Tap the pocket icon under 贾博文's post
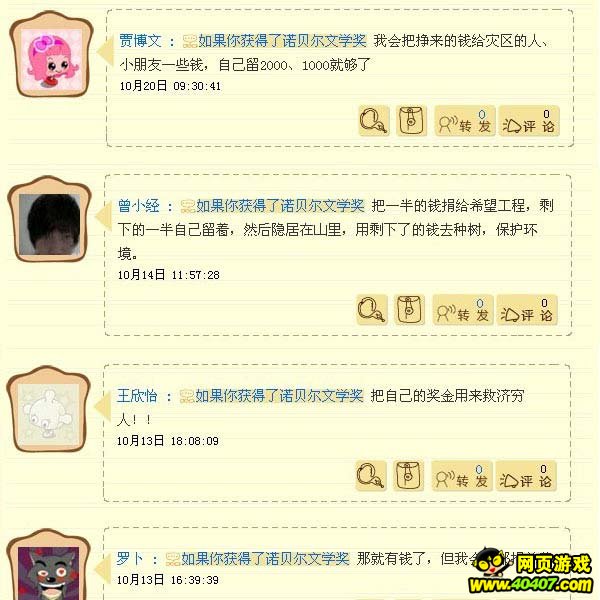 click(x=411, y=122)
